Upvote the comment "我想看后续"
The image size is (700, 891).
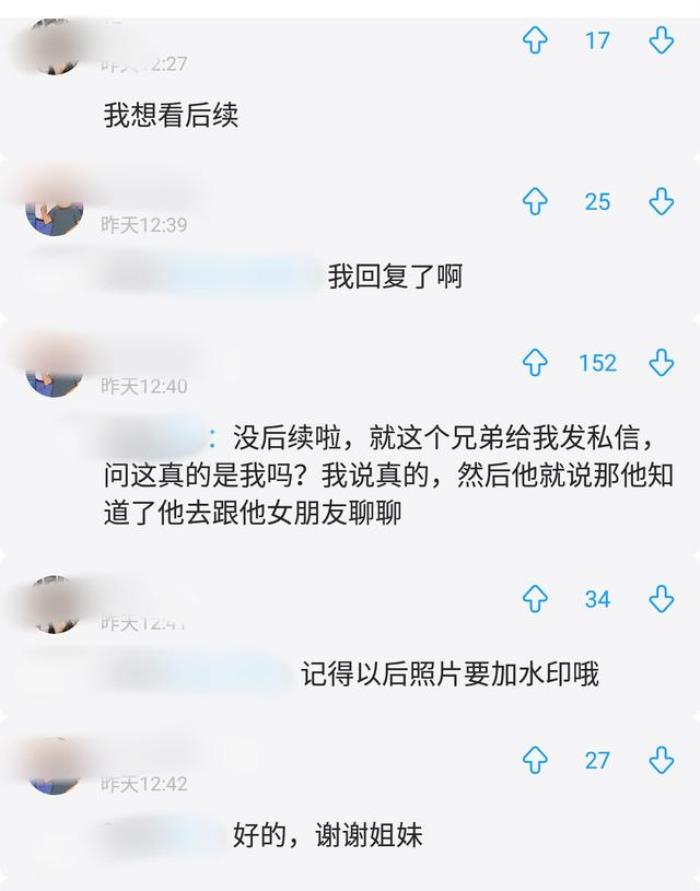536,41
